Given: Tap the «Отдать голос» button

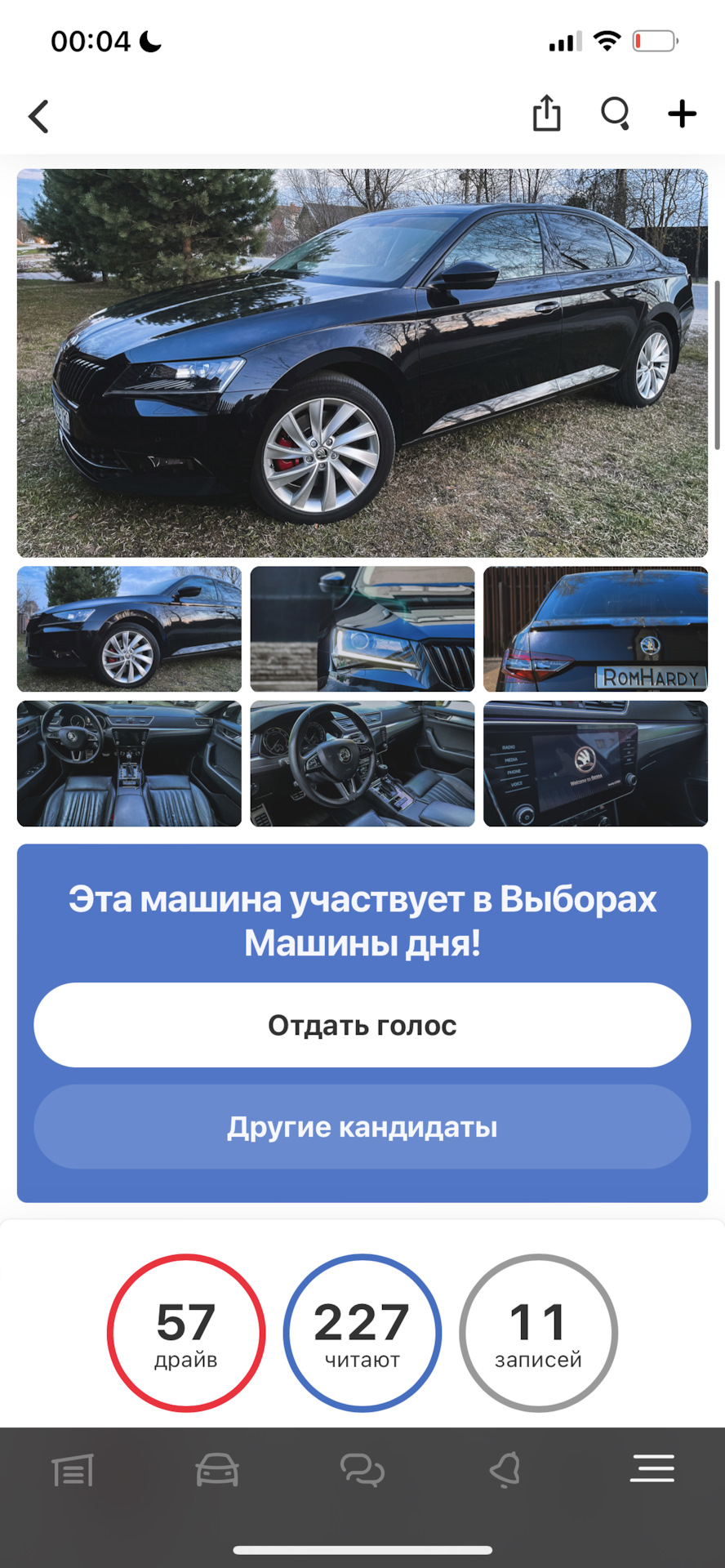Looking at the screenshot, I should [x=362, y=1025].
